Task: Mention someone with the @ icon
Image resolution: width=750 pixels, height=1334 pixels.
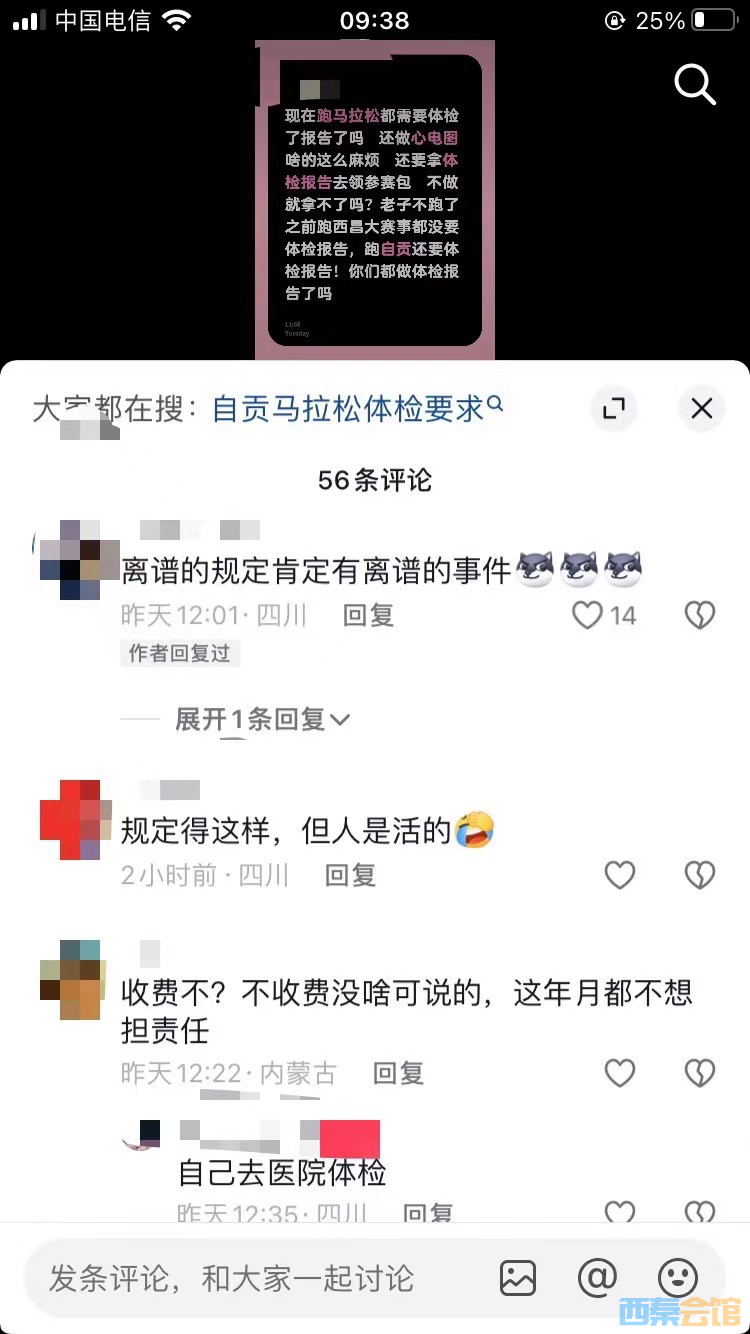Action: click(597, 1278)
